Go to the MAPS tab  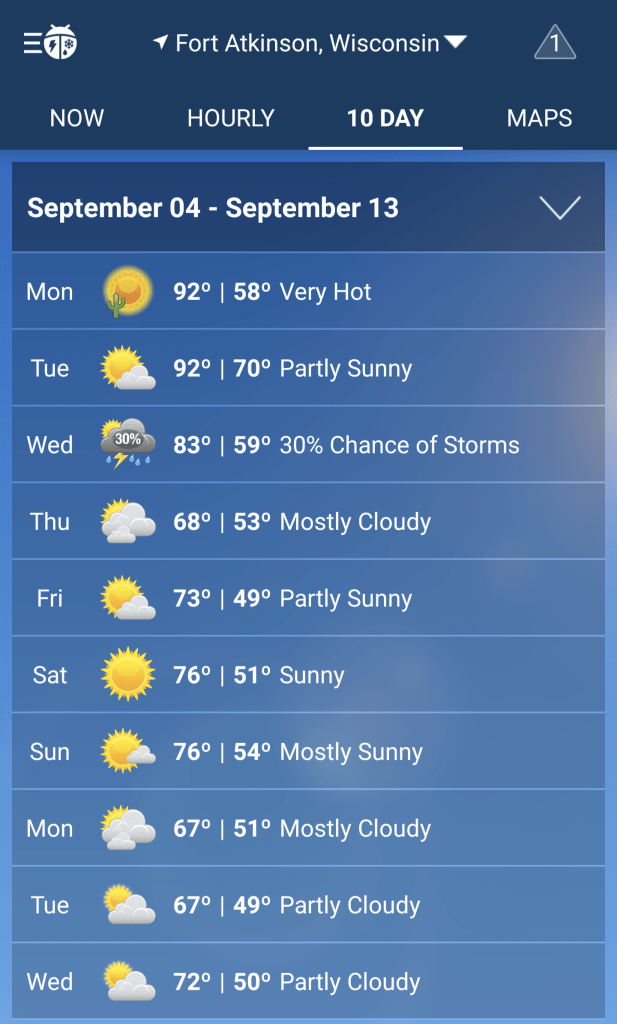pyautogui.click(x=539, y=118)
